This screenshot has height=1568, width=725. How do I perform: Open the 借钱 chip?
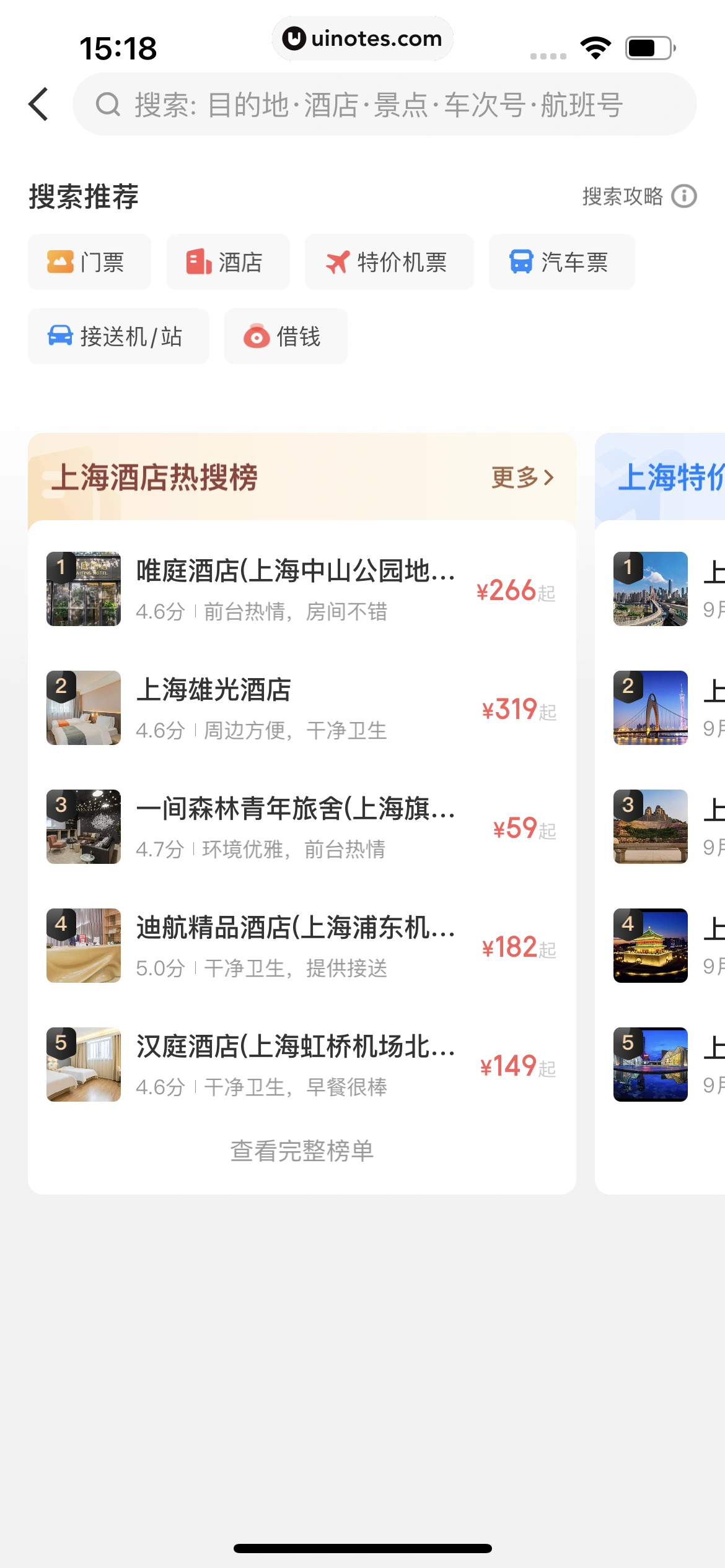[x=285, y=336]
